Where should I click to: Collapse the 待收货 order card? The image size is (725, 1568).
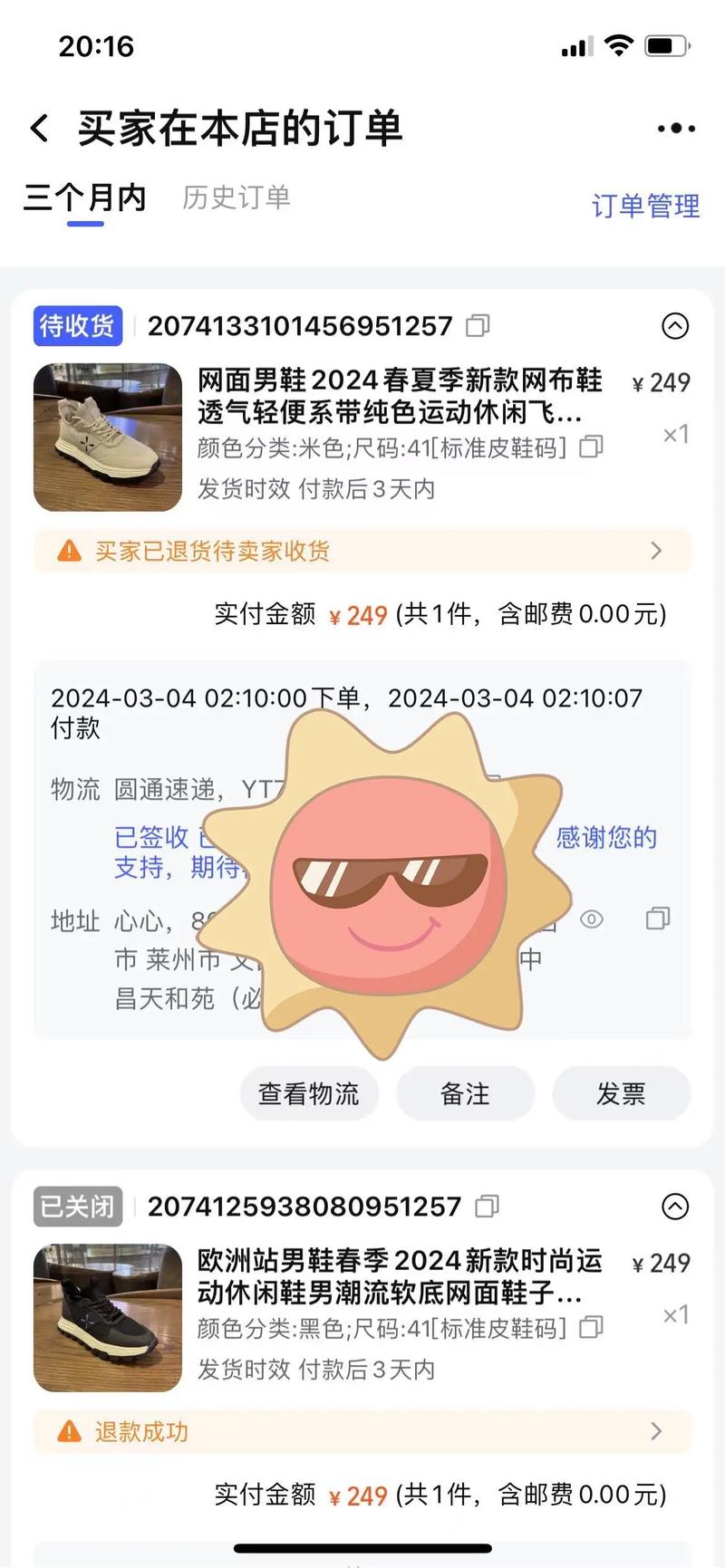675,326
